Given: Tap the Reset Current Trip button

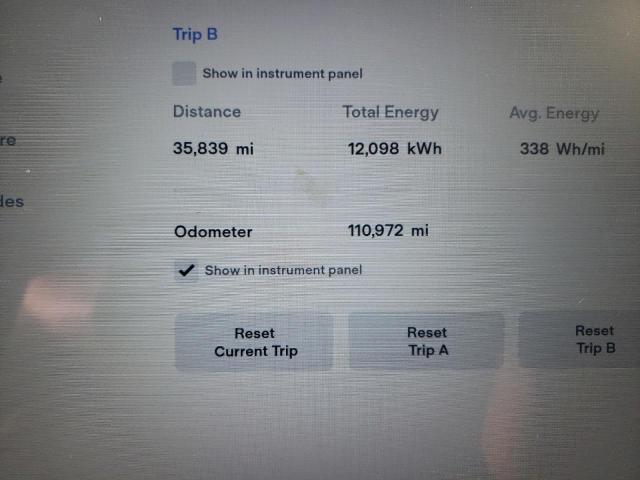Looking at the screenshot, I should [x=254, y=342].
